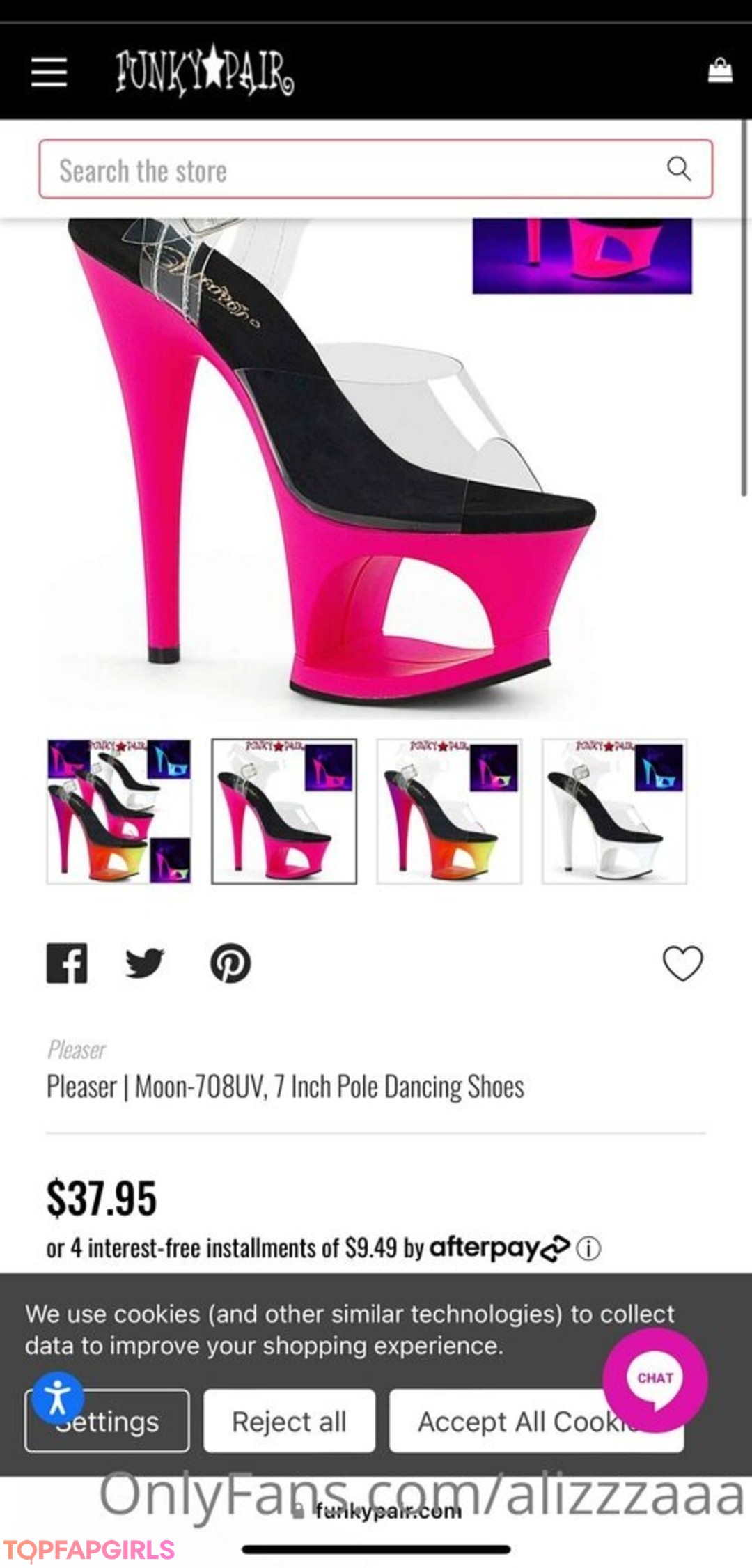Select the multi-shoe collage thumbnail

(119, 812)
